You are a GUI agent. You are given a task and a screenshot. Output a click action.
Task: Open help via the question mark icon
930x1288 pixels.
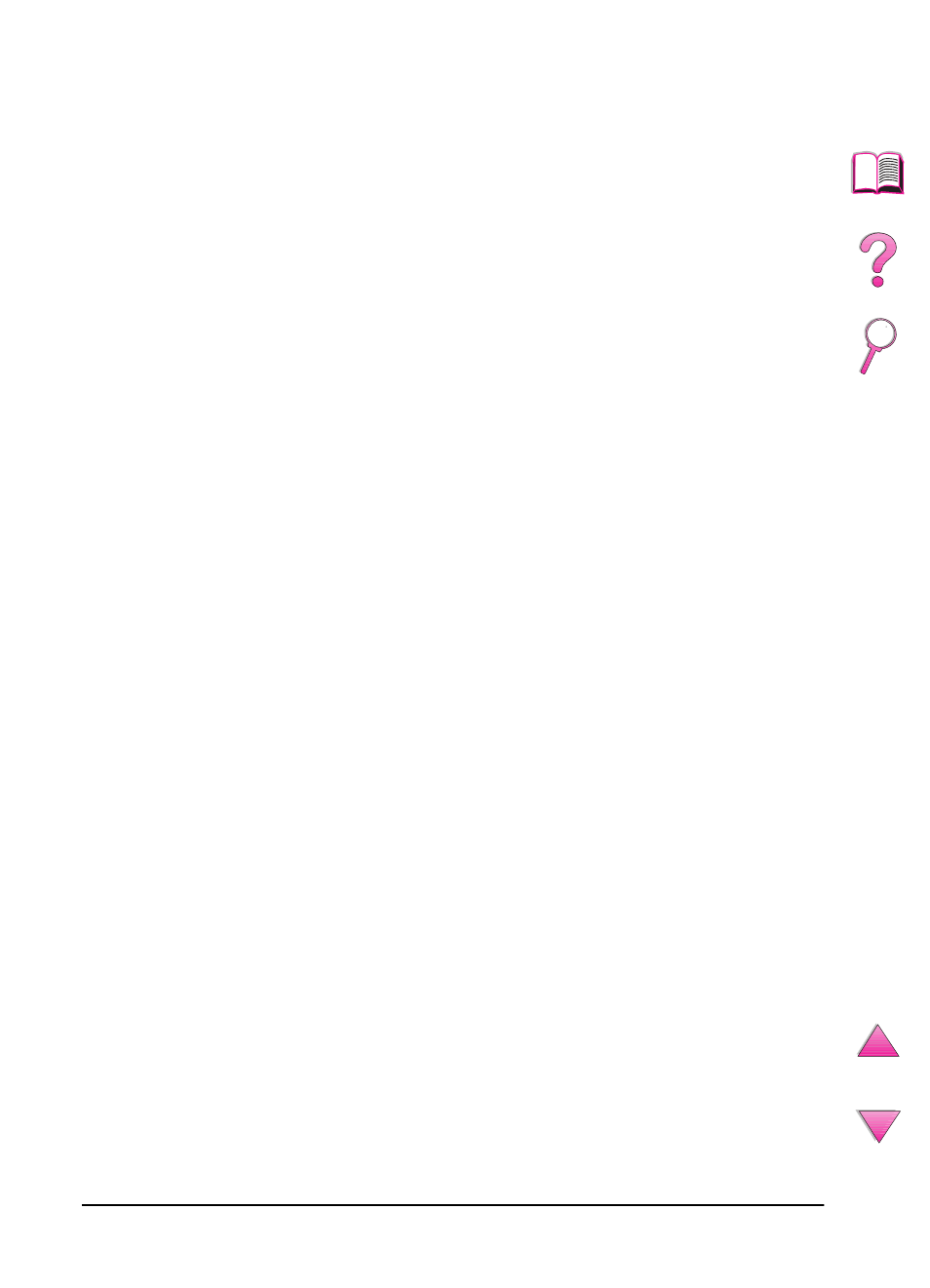[877, 259]
